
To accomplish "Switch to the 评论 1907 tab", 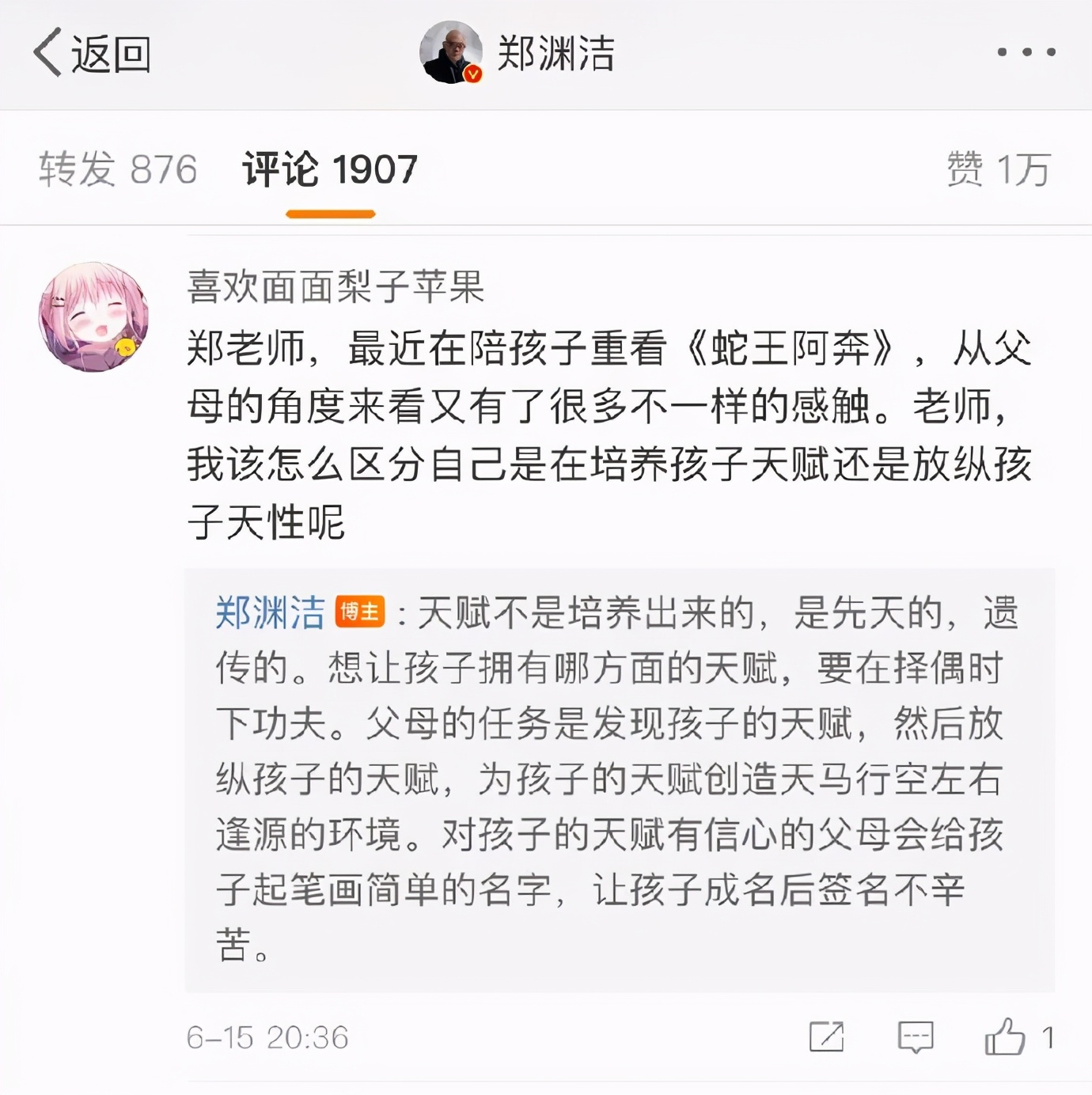I will click(330, 169).
